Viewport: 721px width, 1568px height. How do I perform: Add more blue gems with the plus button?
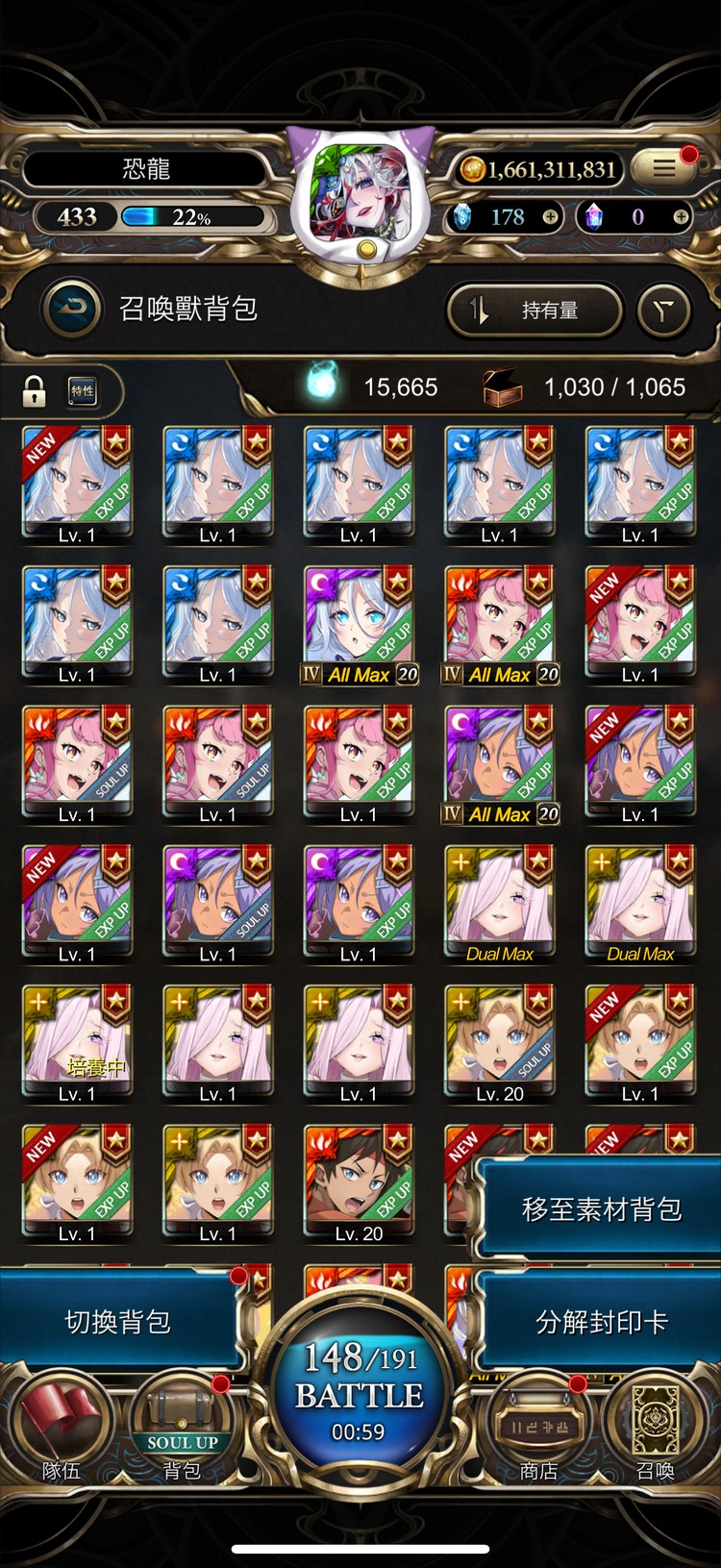click(x=550, y=217)
